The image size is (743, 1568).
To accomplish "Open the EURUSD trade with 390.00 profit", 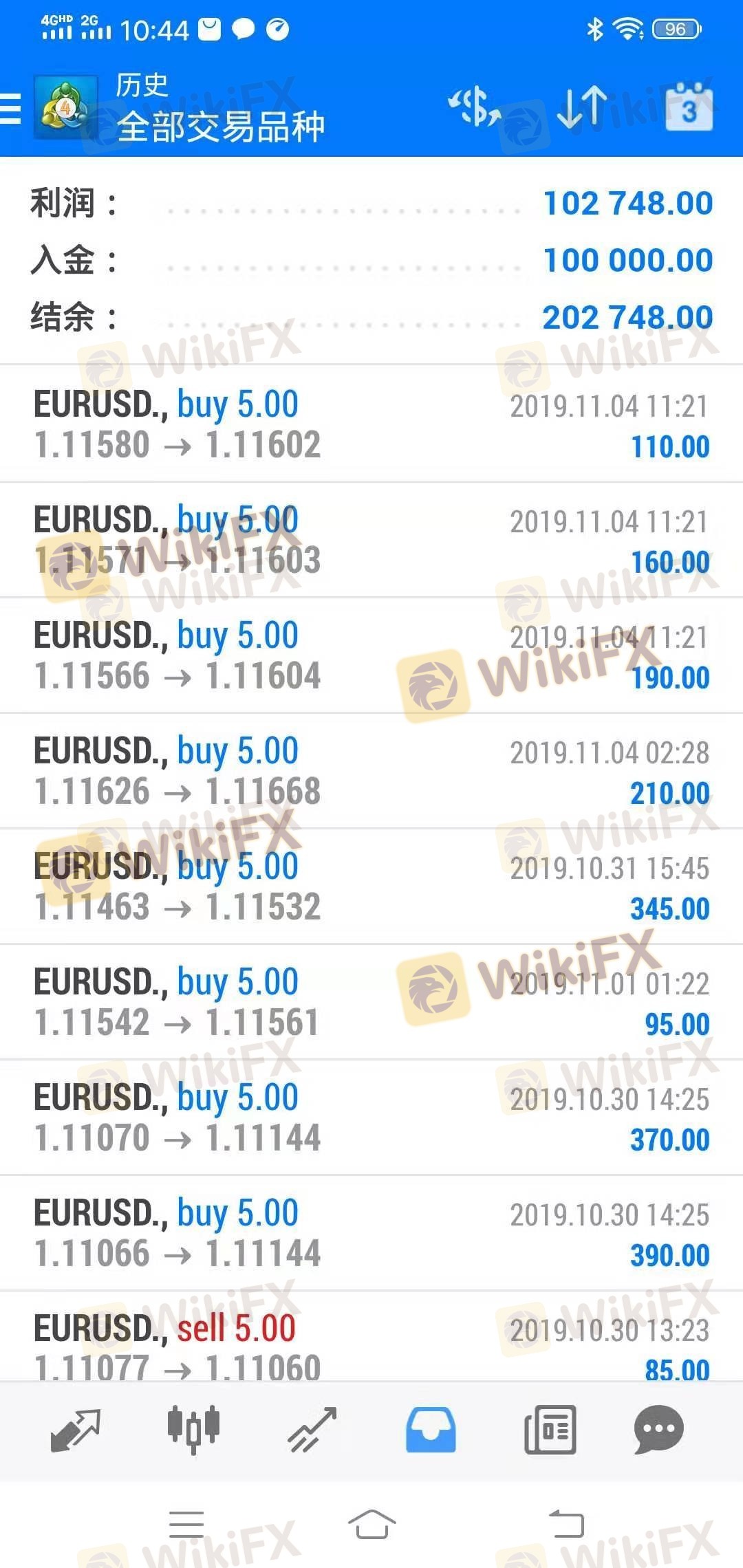I will pos(371,1233).
